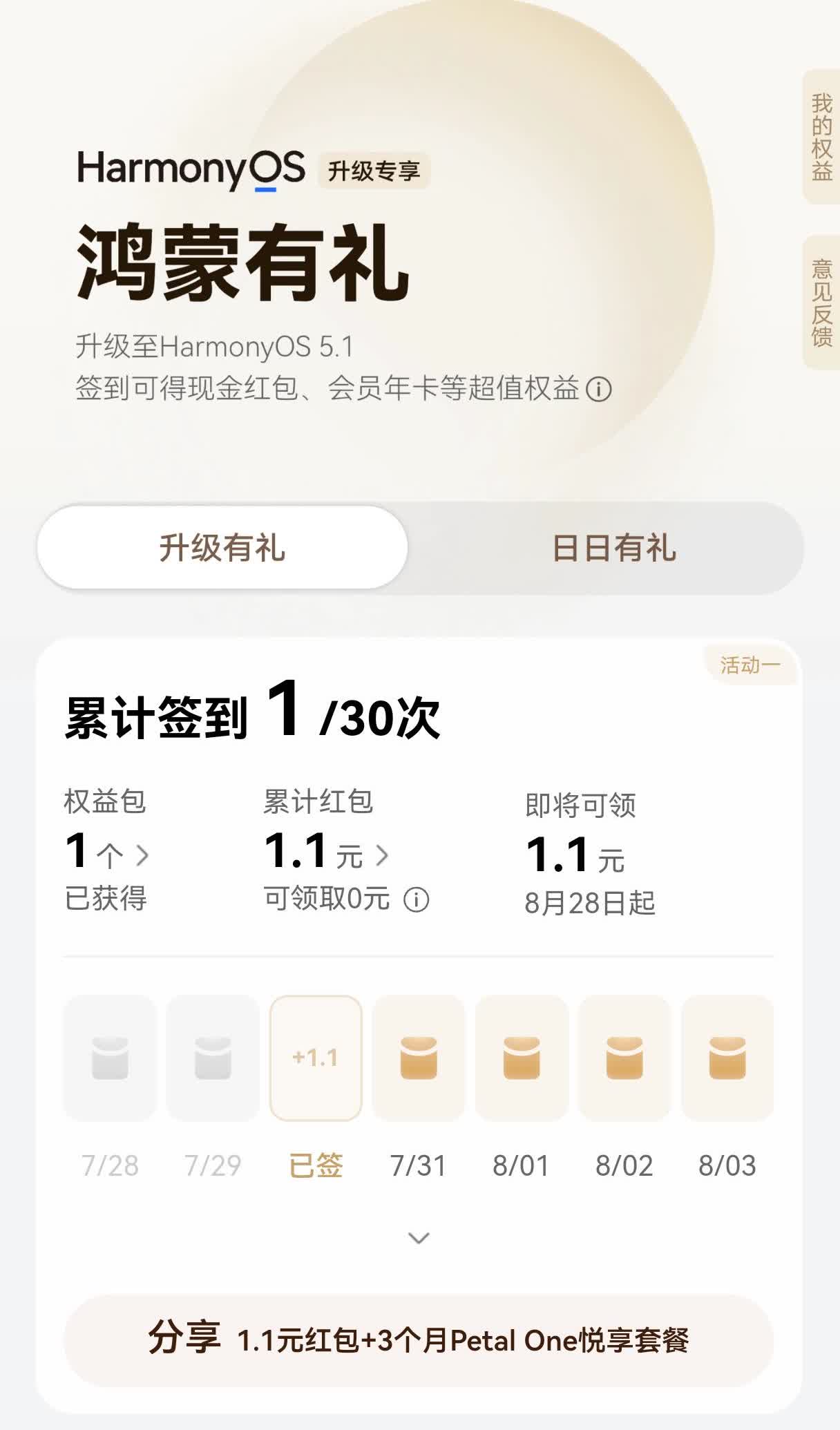Open the 权益包 1个 details

107,852
